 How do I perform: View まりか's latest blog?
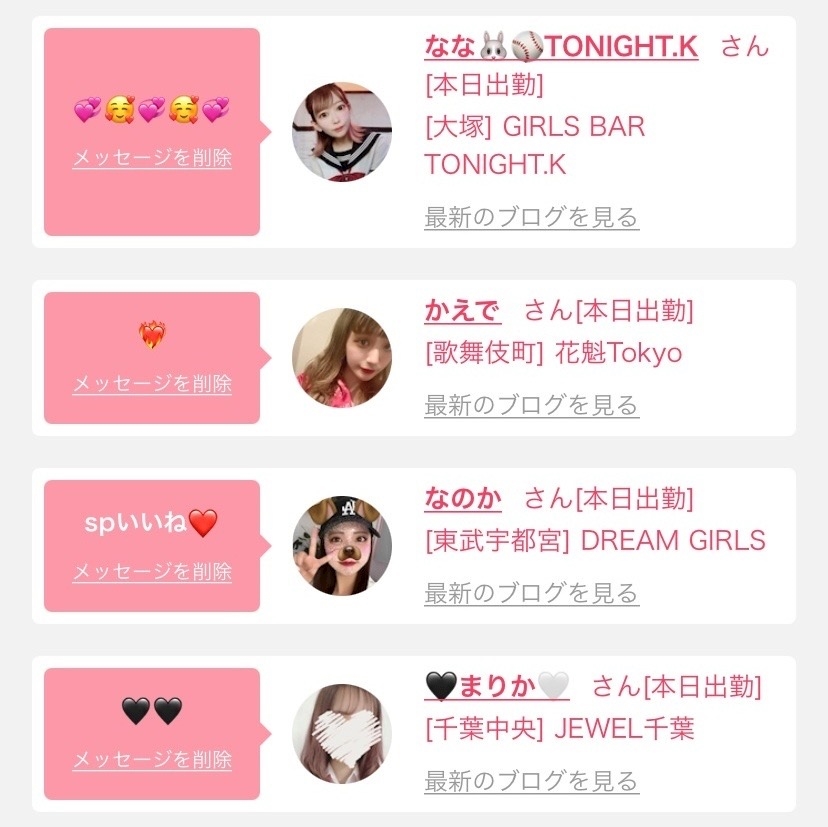pyautogui.click(x=531, y=781)
